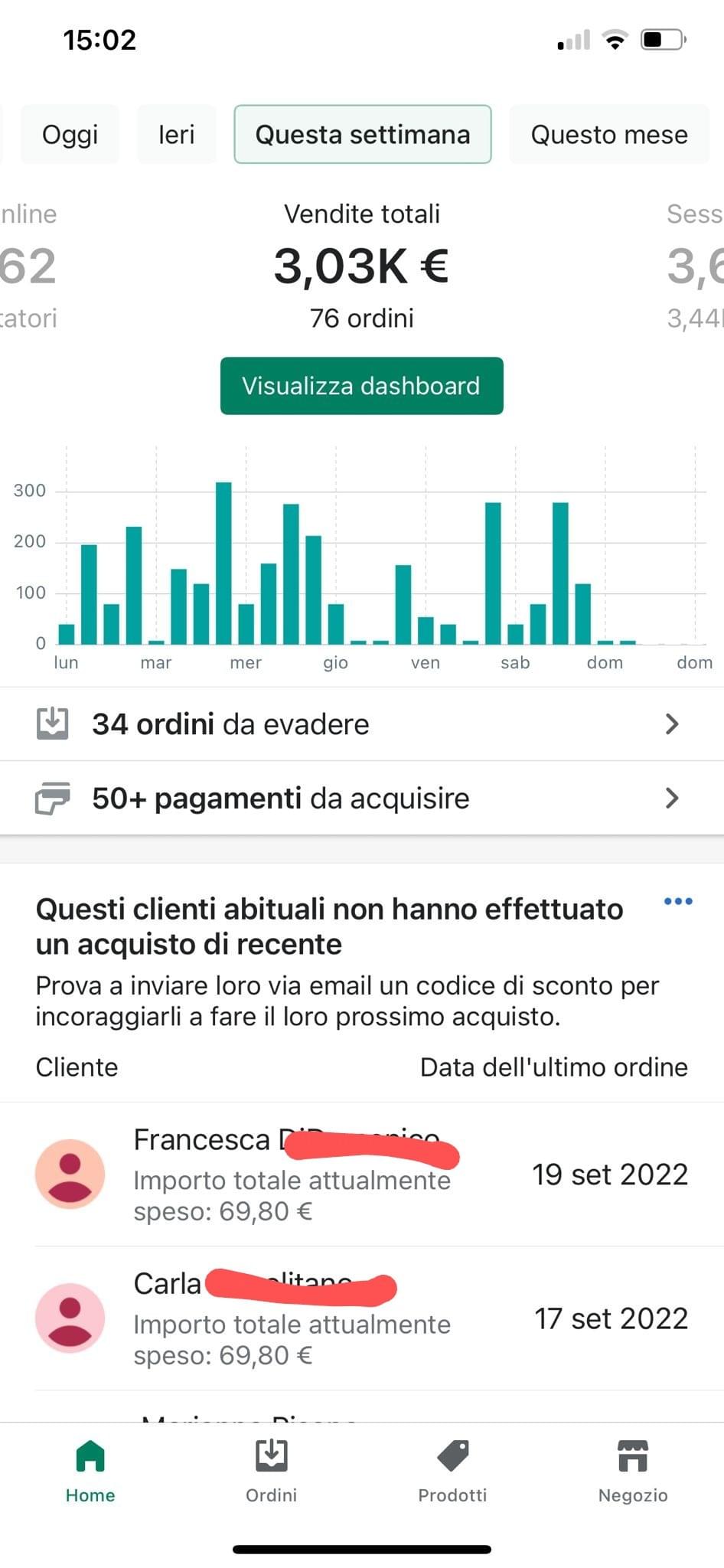Select the Questa settimana filter
The image size is (724, 1568).
[362, 135]
